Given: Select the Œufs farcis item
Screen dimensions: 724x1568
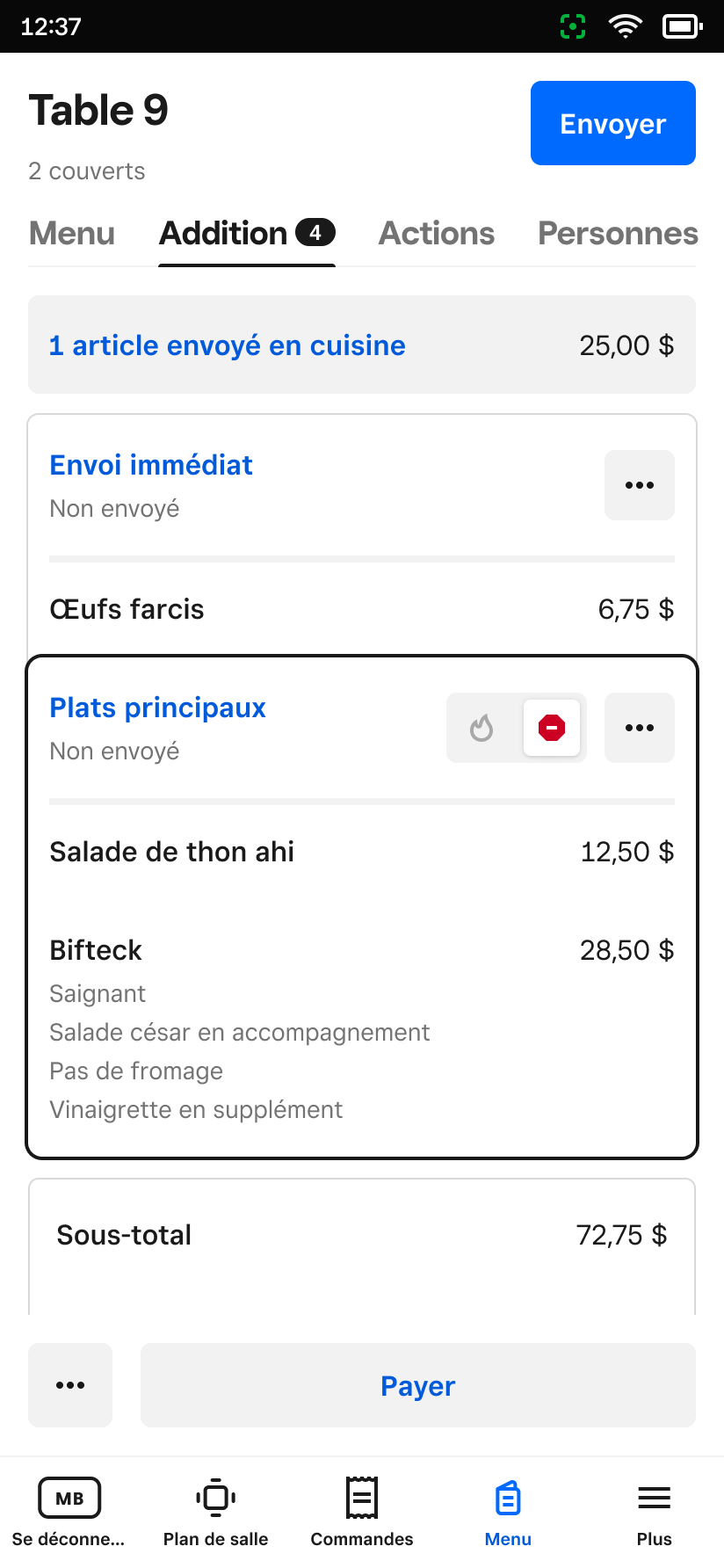Looking at the screenshot, I should click(x=362, y=609).
